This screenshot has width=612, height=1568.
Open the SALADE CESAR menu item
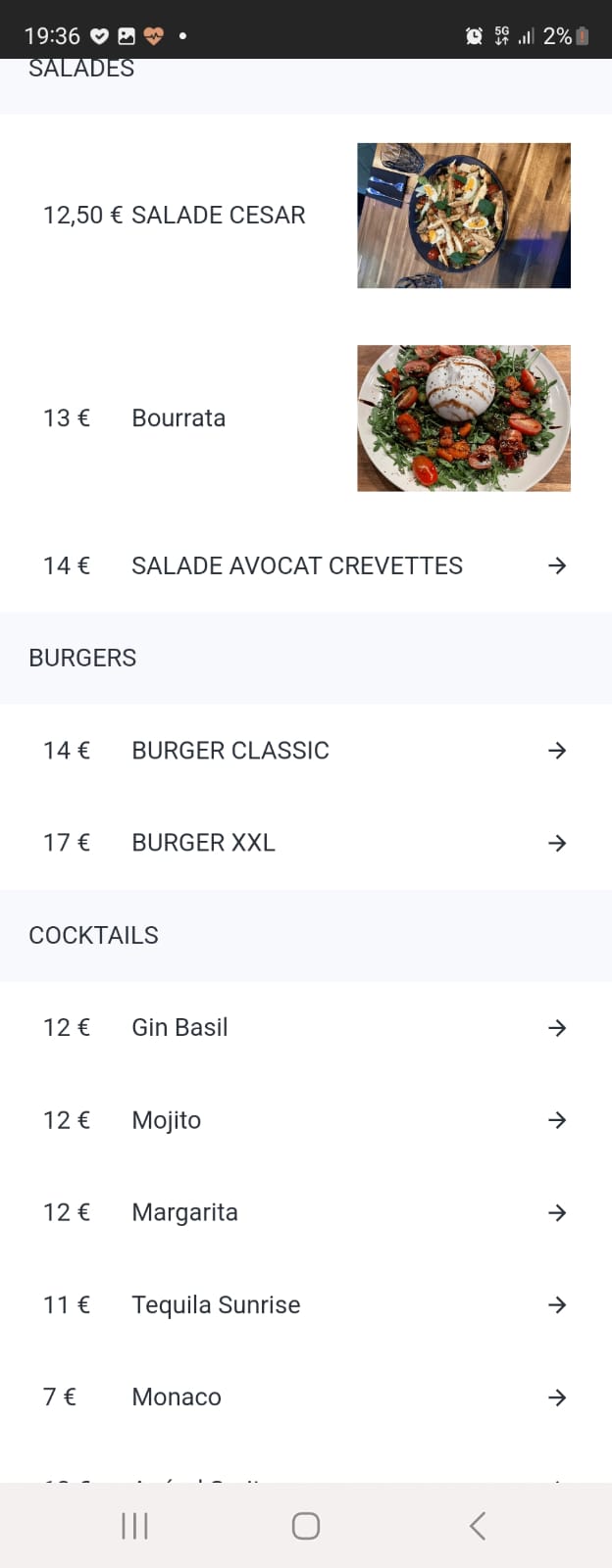tap(218, 216)
